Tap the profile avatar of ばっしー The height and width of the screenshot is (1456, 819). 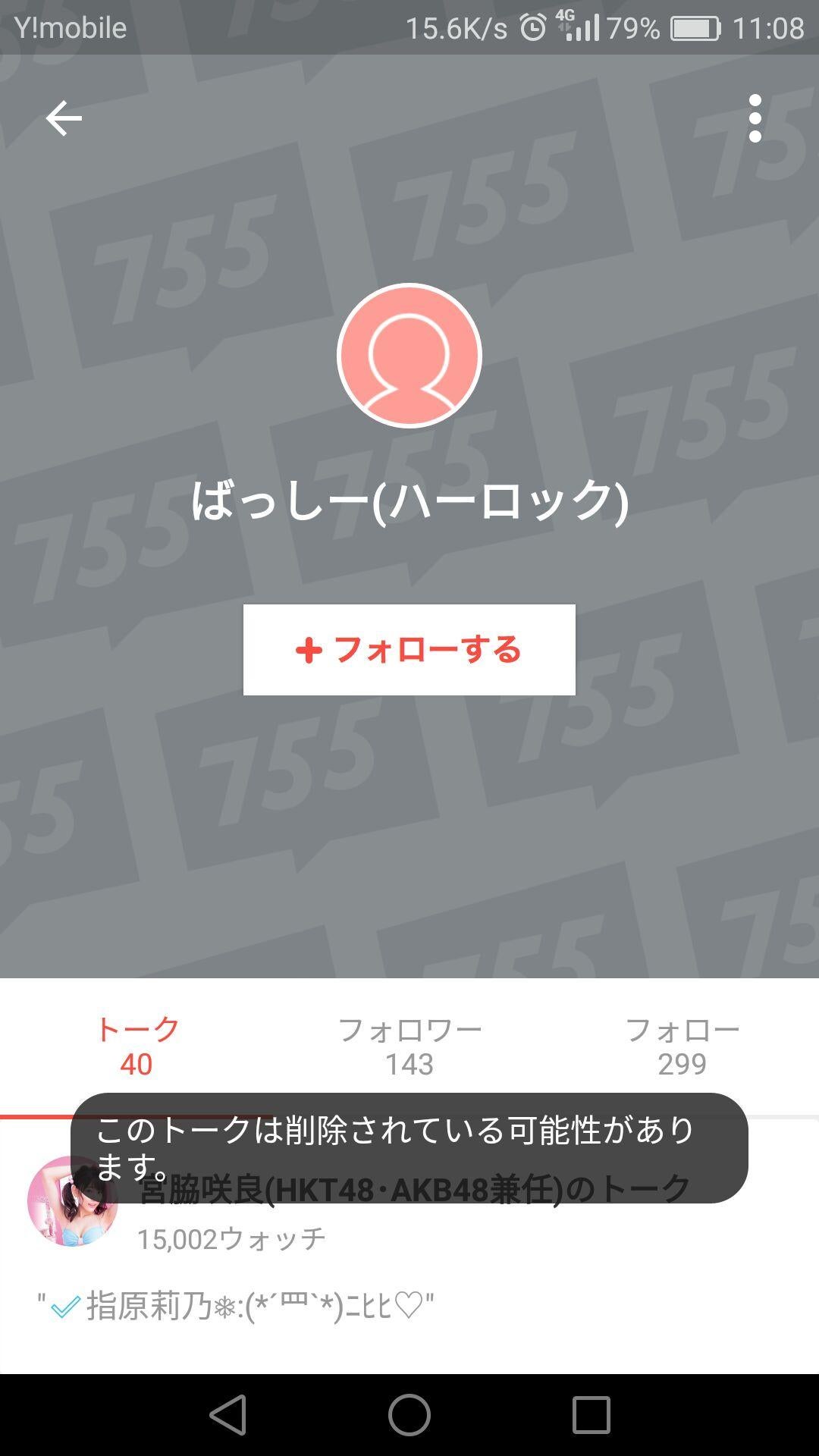tap(409, 356)
